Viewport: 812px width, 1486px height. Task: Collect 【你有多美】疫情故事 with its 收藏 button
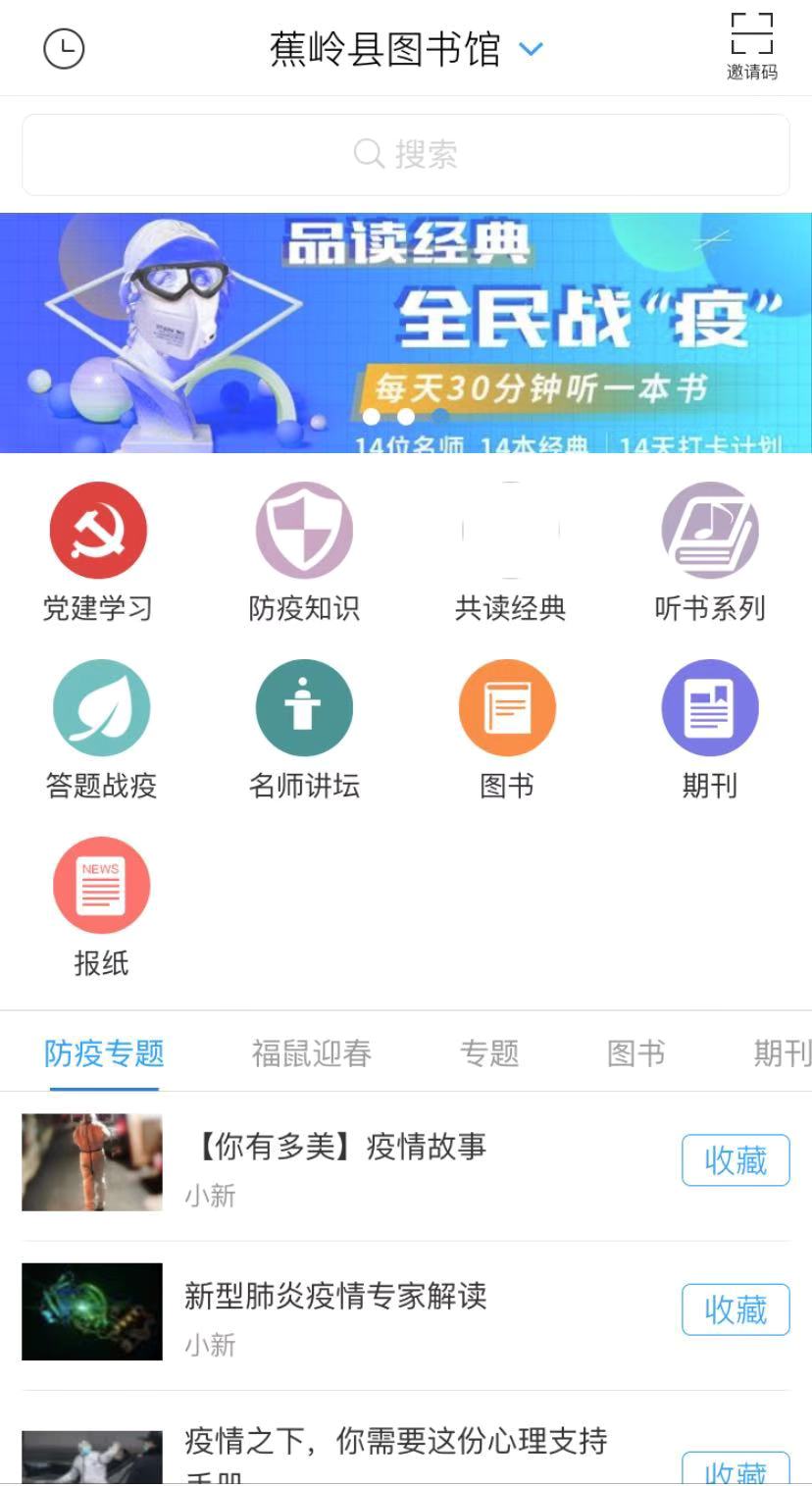coord(736,1159)
